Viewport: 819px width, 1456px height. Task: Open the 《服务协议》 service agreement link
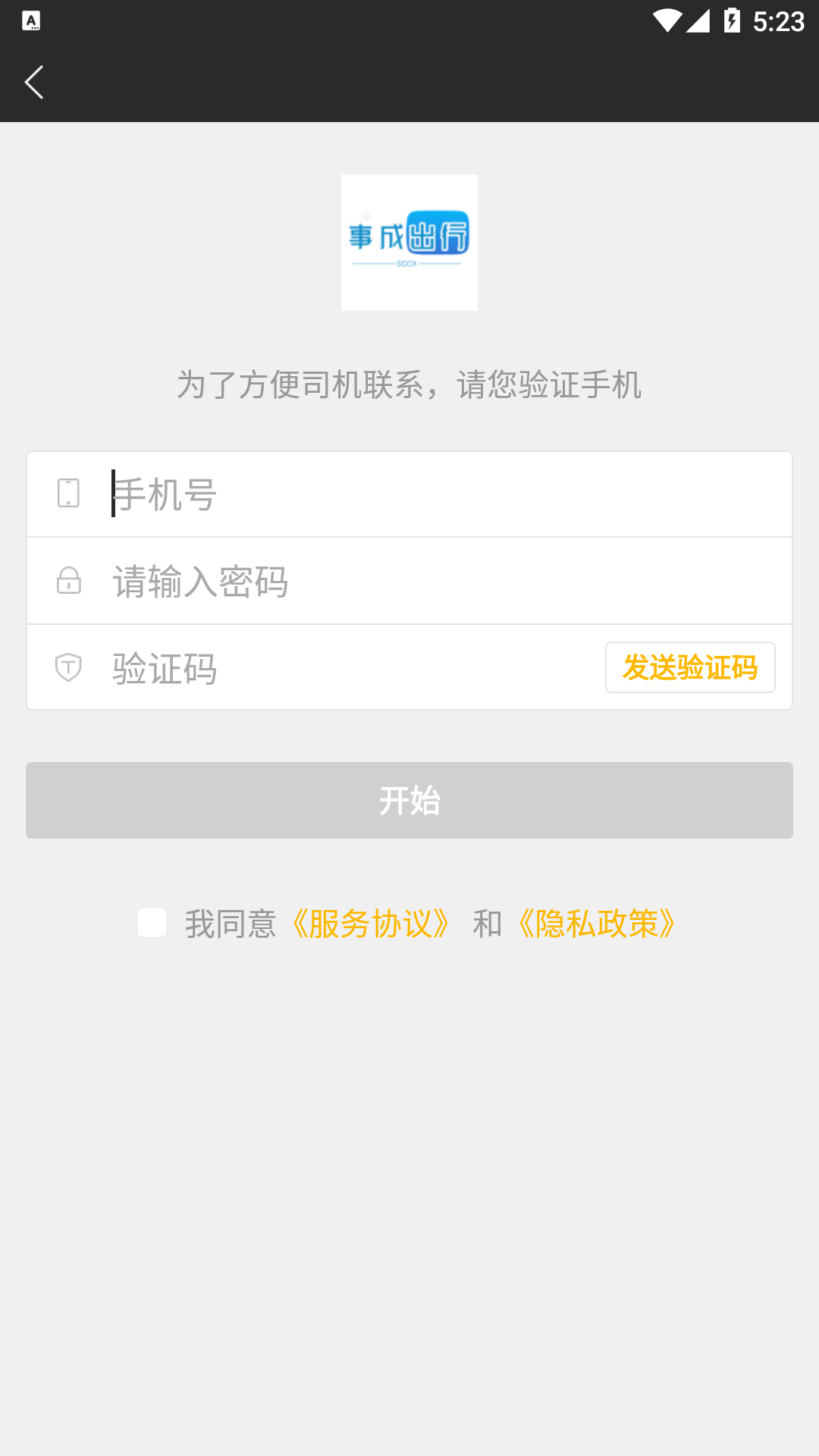372,923
